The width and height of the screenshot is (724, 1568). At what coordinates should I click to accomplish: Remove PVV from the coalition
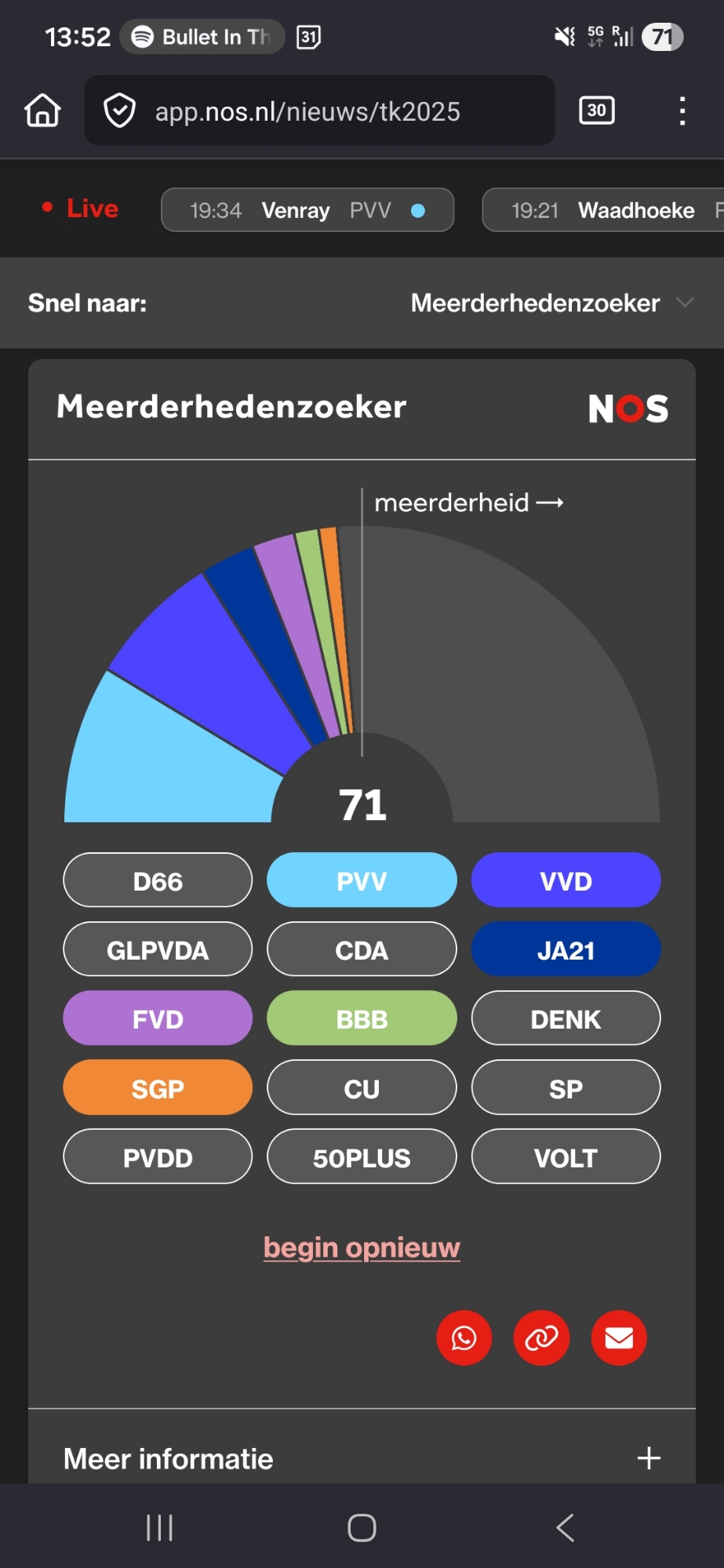pos(362,880)
